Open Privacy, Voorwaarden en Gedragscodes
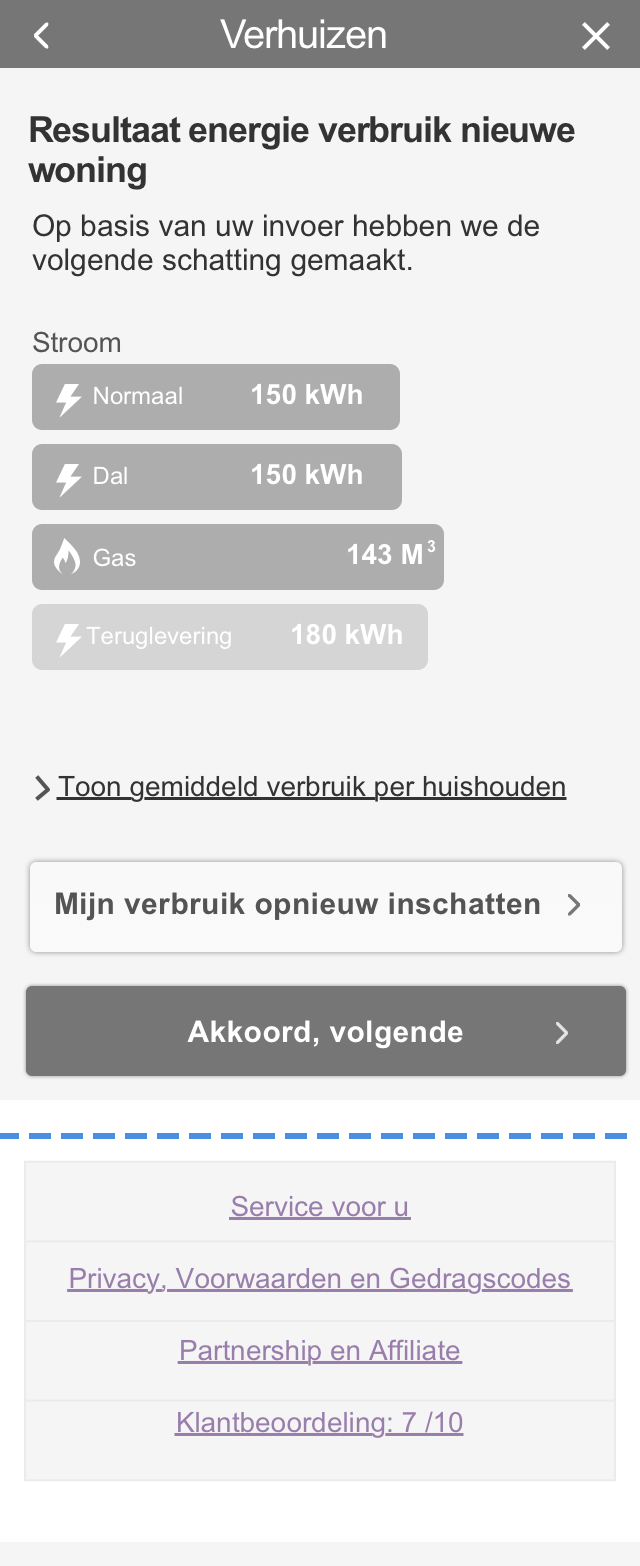 (x=320, y=1279)
